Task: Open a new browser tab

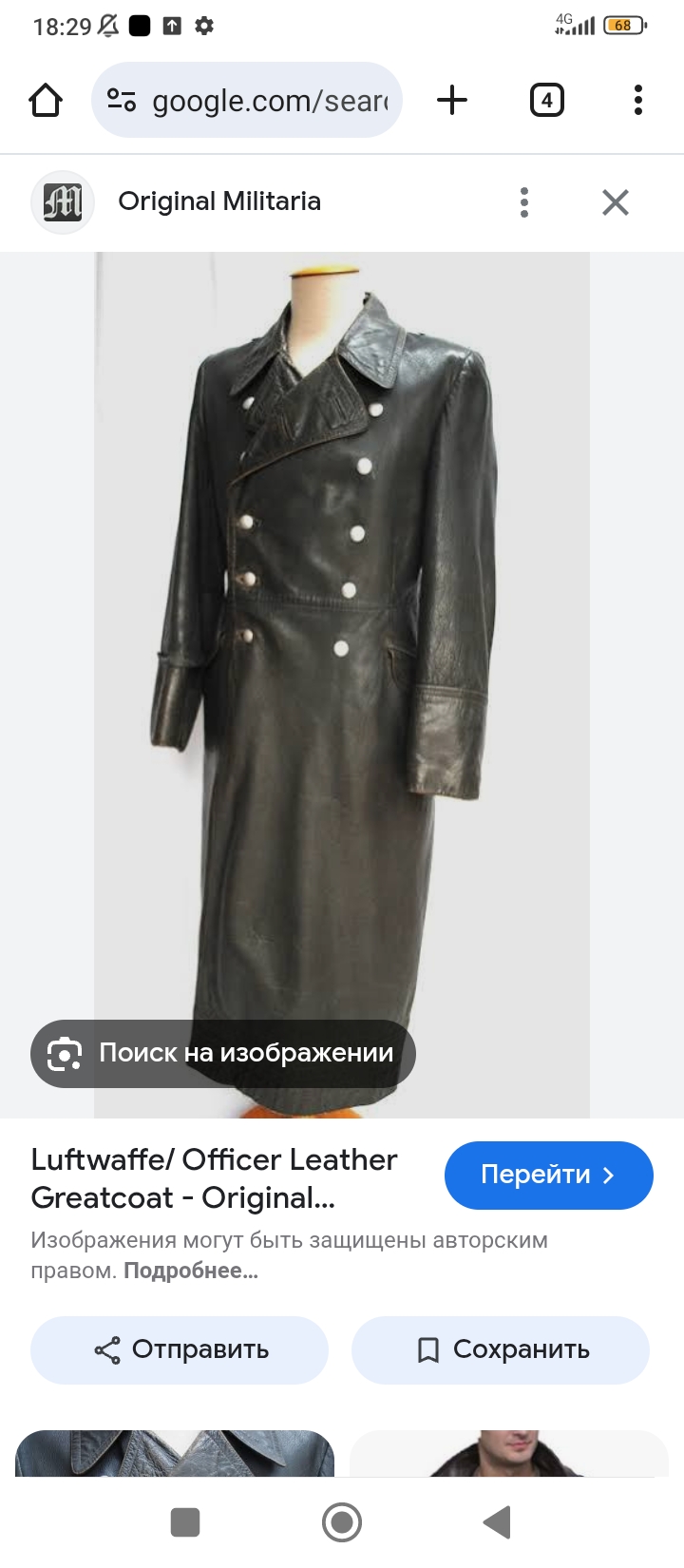Action: click(452, 100)
